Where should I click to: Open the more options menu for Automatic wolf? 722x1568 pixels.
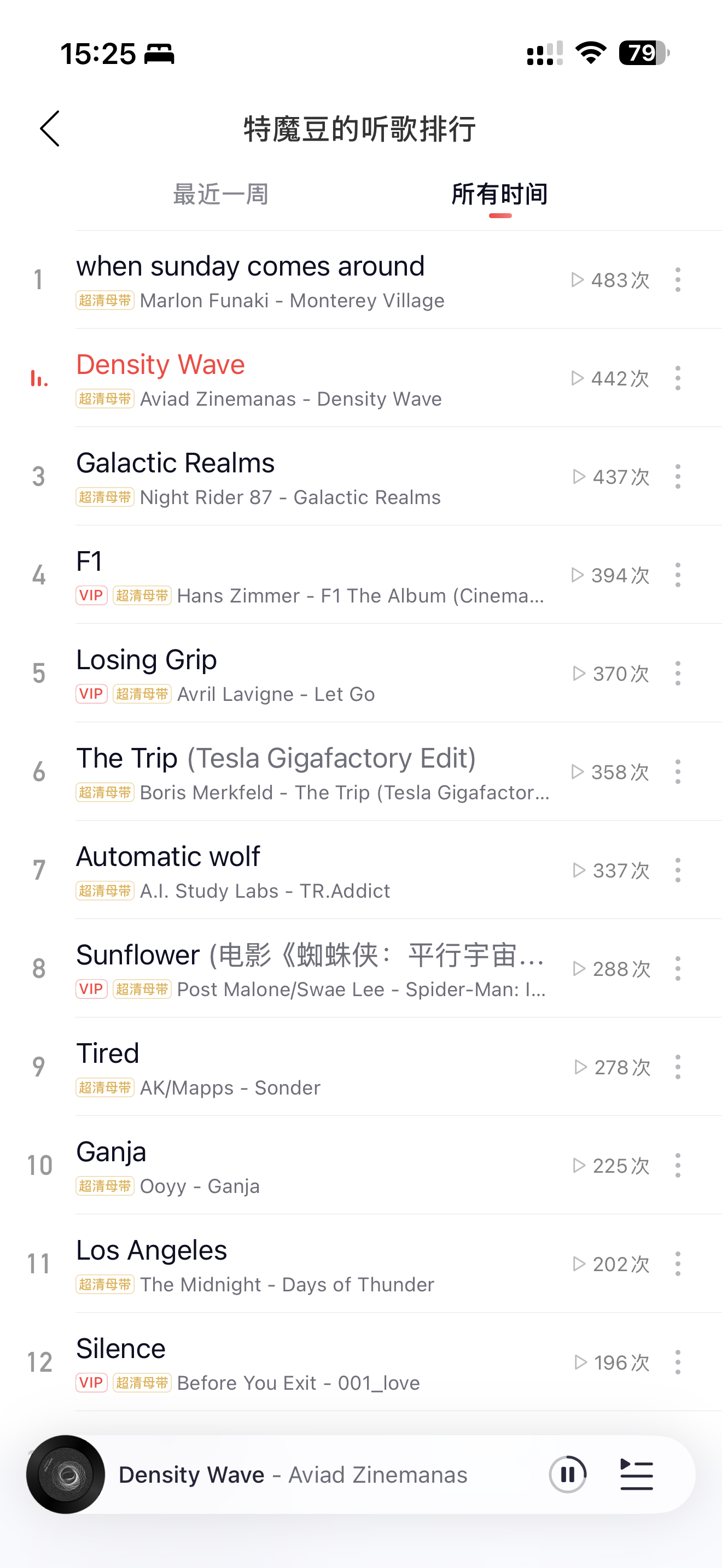tap(678, 871)
